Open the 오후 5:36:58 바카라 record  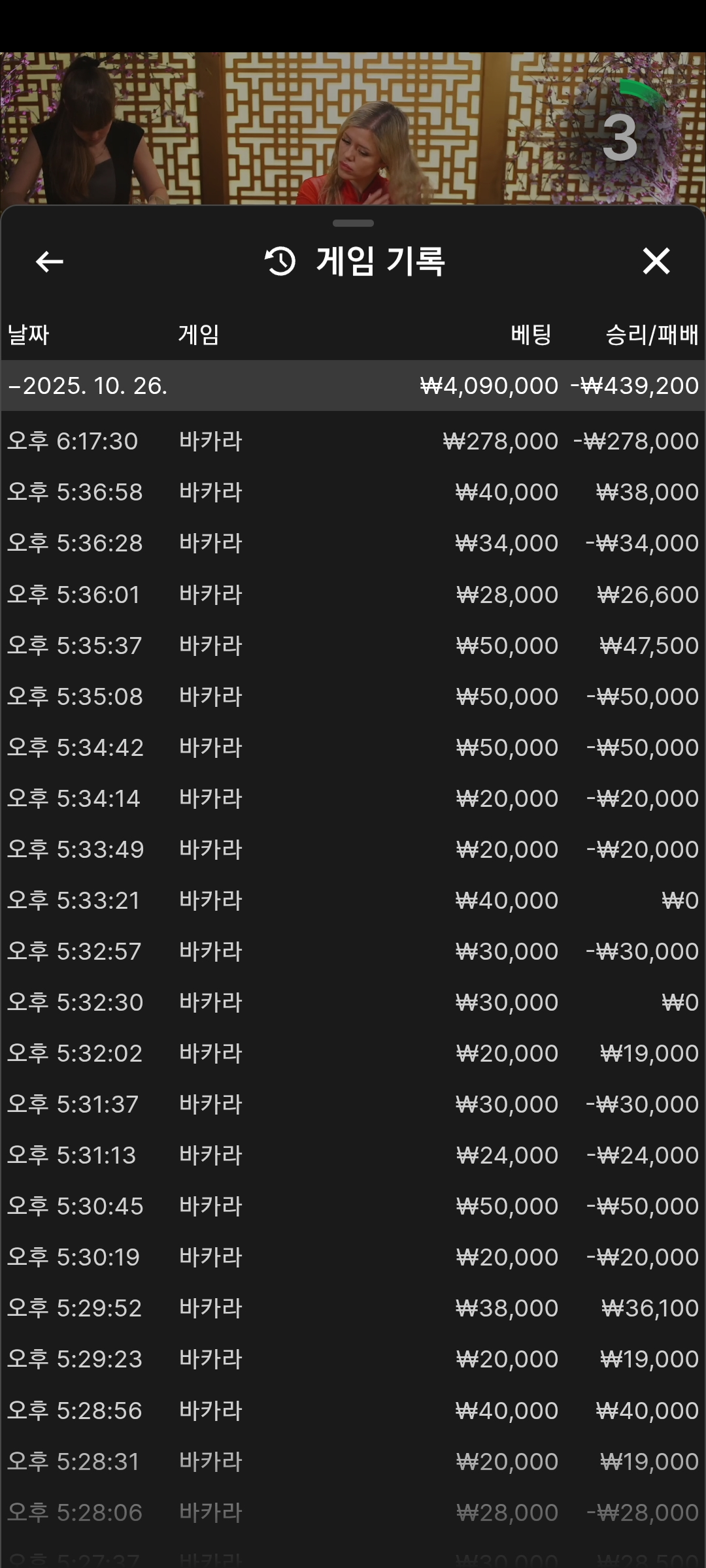click(353, 492)
